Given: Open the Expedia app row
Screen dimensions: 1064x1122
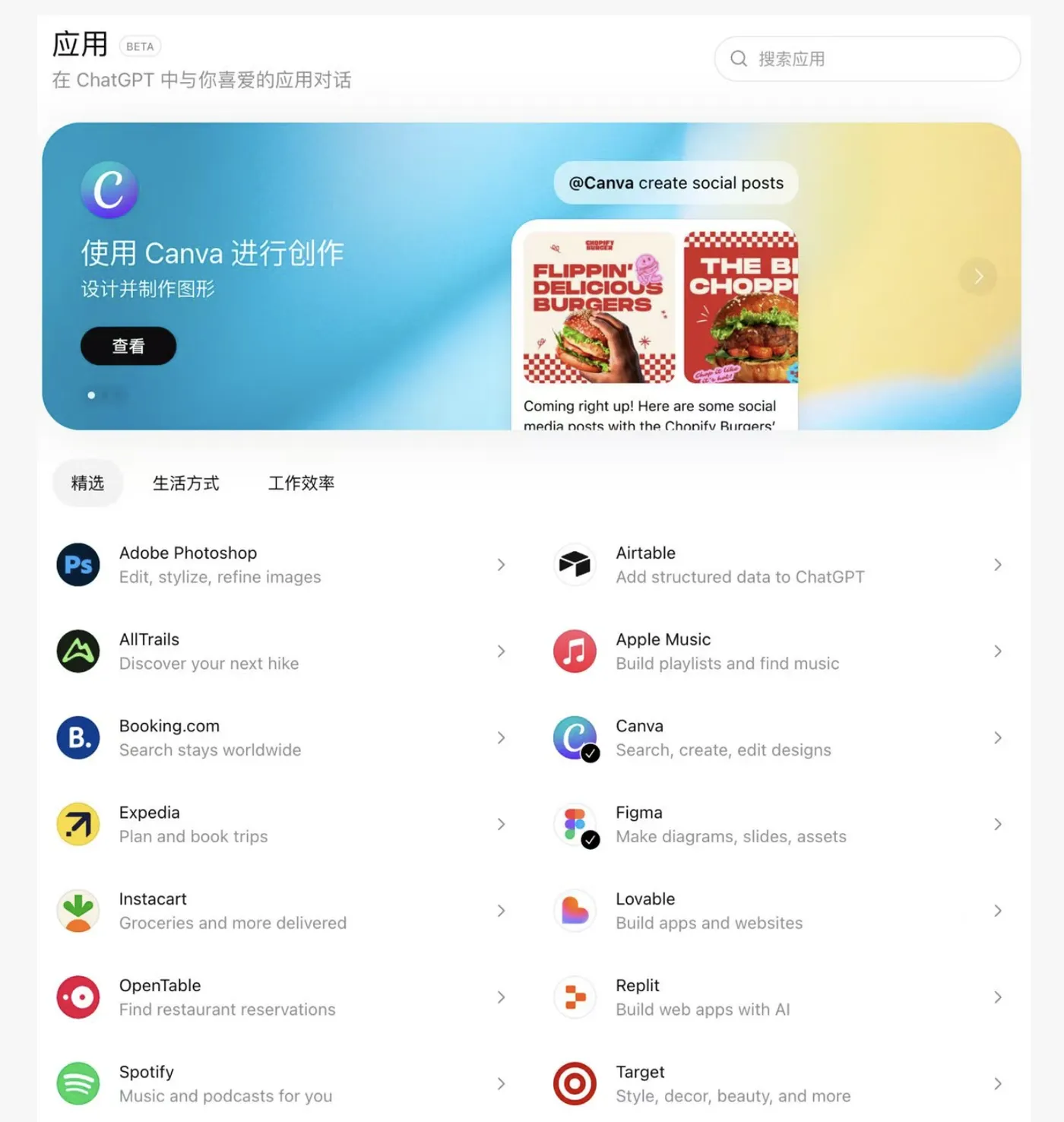Looking at the screenshot, I should (281, 824).
